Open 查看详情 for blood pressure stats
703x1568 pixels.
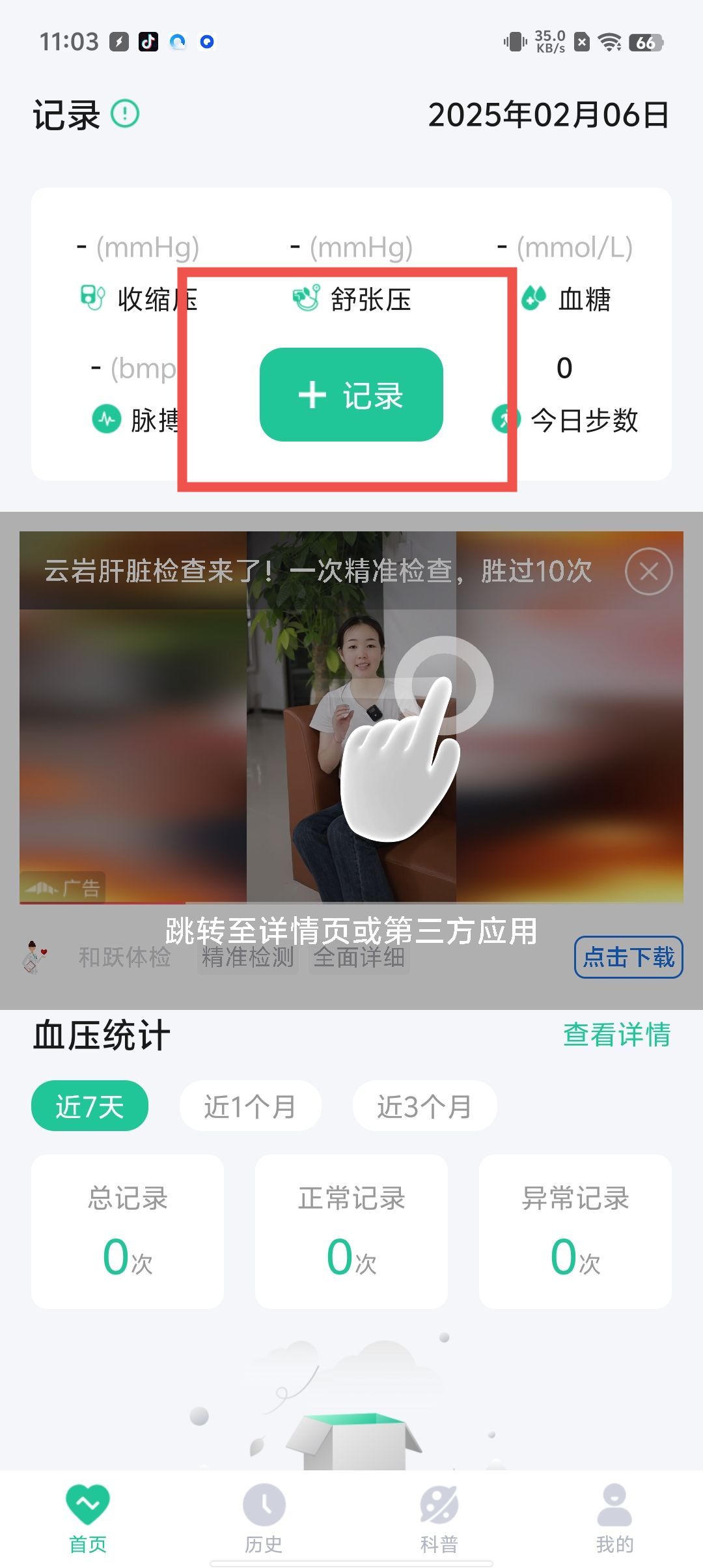tap(616, 1035)
